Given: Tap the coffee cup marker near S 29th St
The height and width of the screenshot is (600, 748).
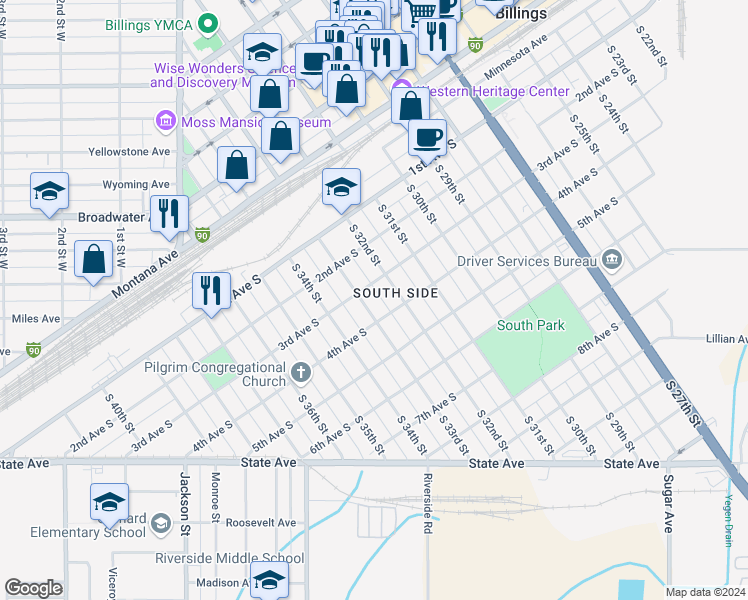Looking at the screenshot, I should 428,138.
